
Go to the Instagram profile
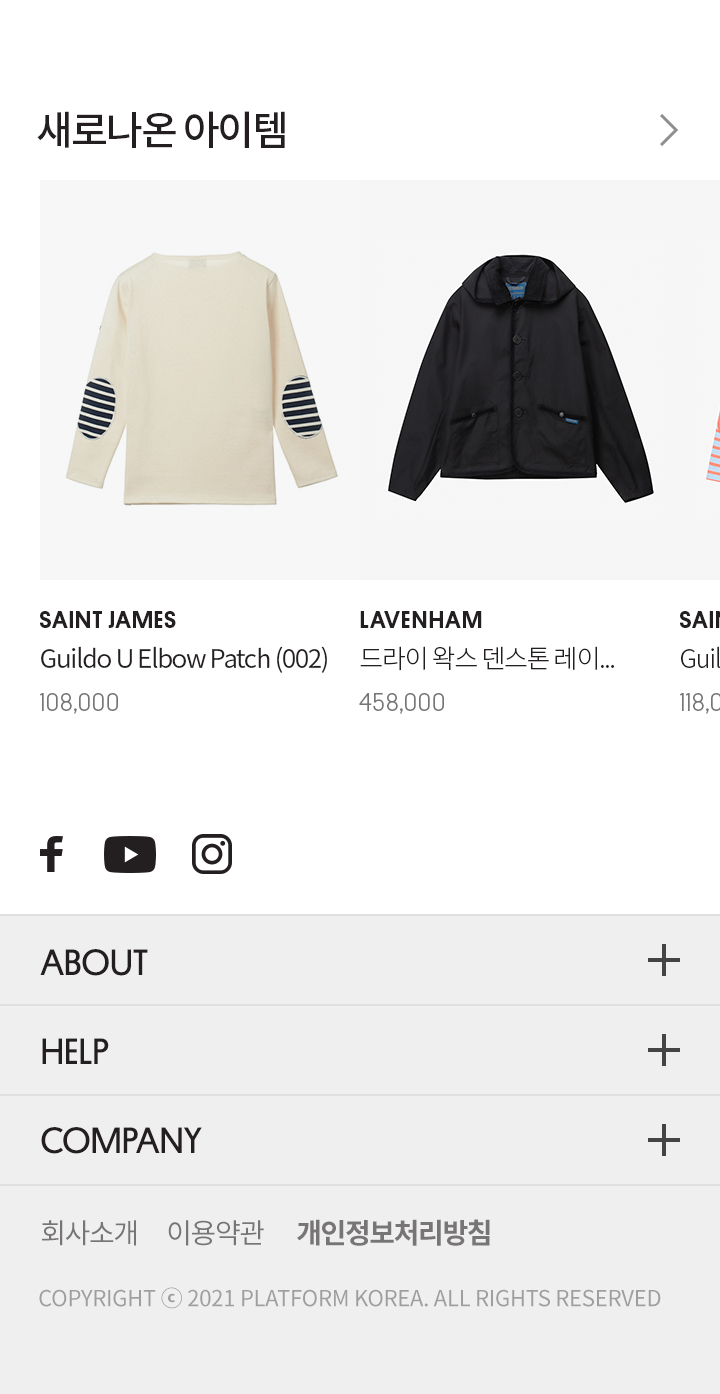212,855
